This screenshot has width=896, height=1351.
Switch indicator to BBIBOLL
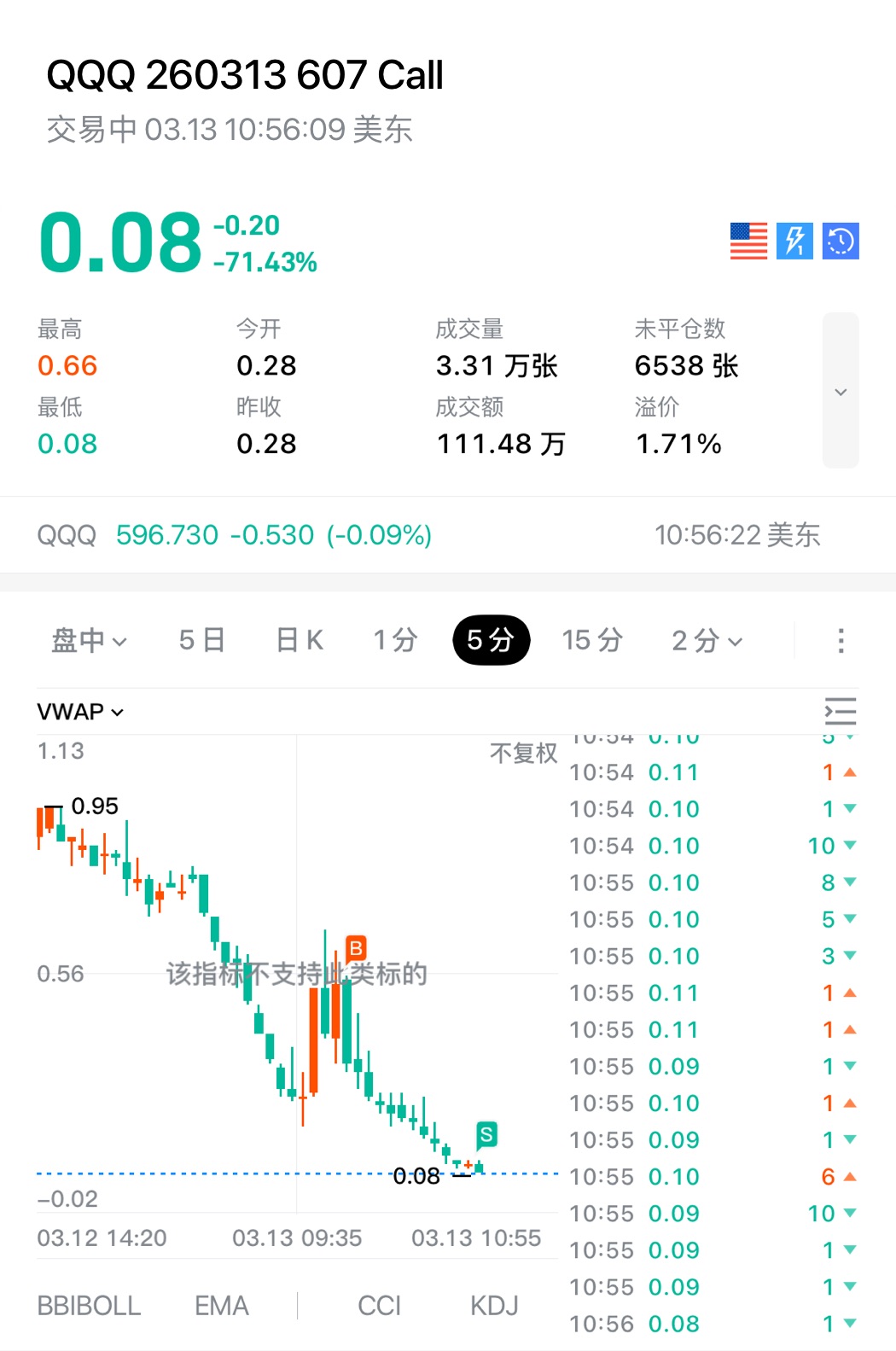(x=89, y=1306)
